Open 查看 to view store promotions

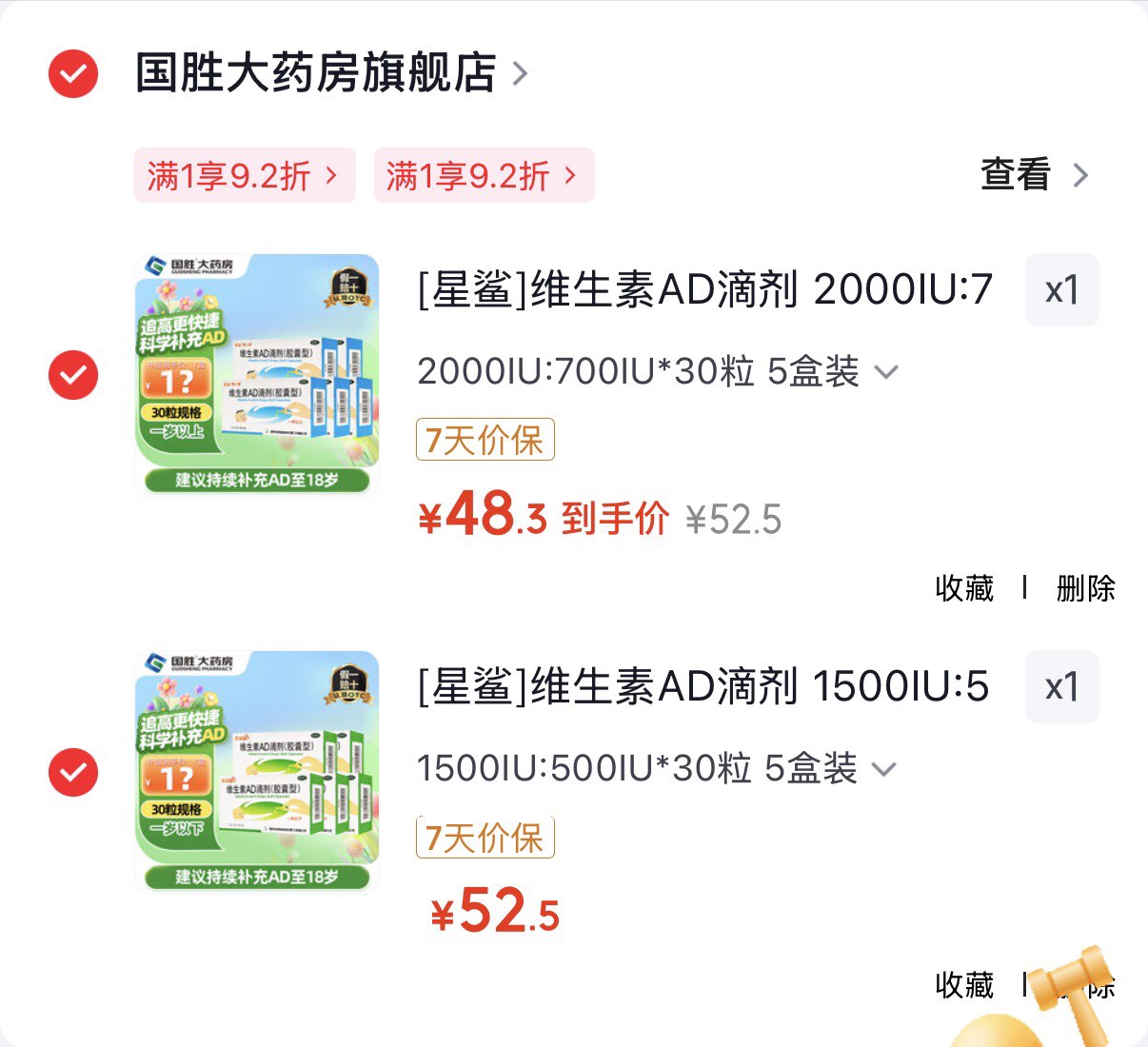tap(1035, 175)
